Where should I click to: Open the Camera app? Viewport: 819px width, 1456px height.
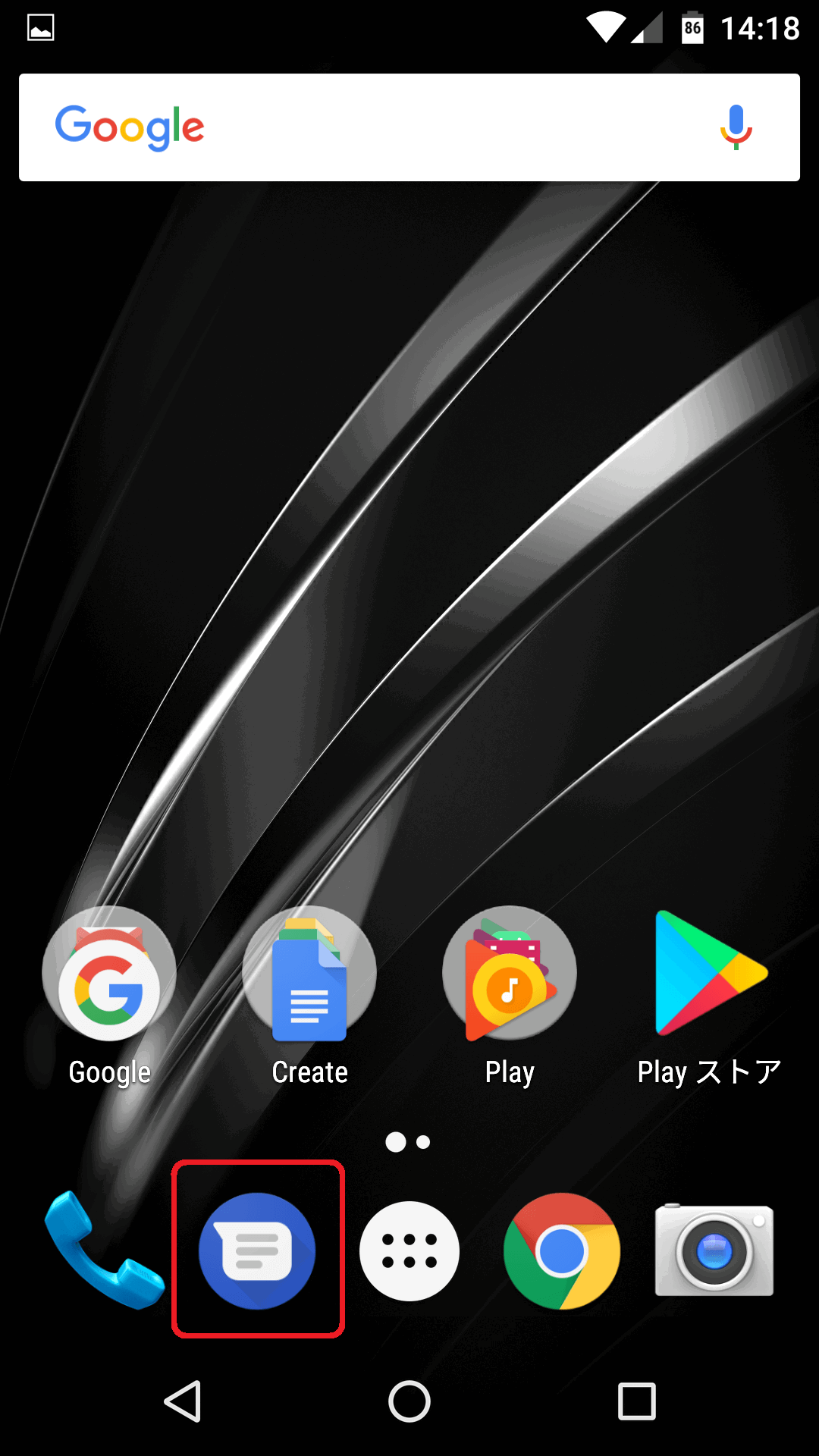coord(714,1251)
